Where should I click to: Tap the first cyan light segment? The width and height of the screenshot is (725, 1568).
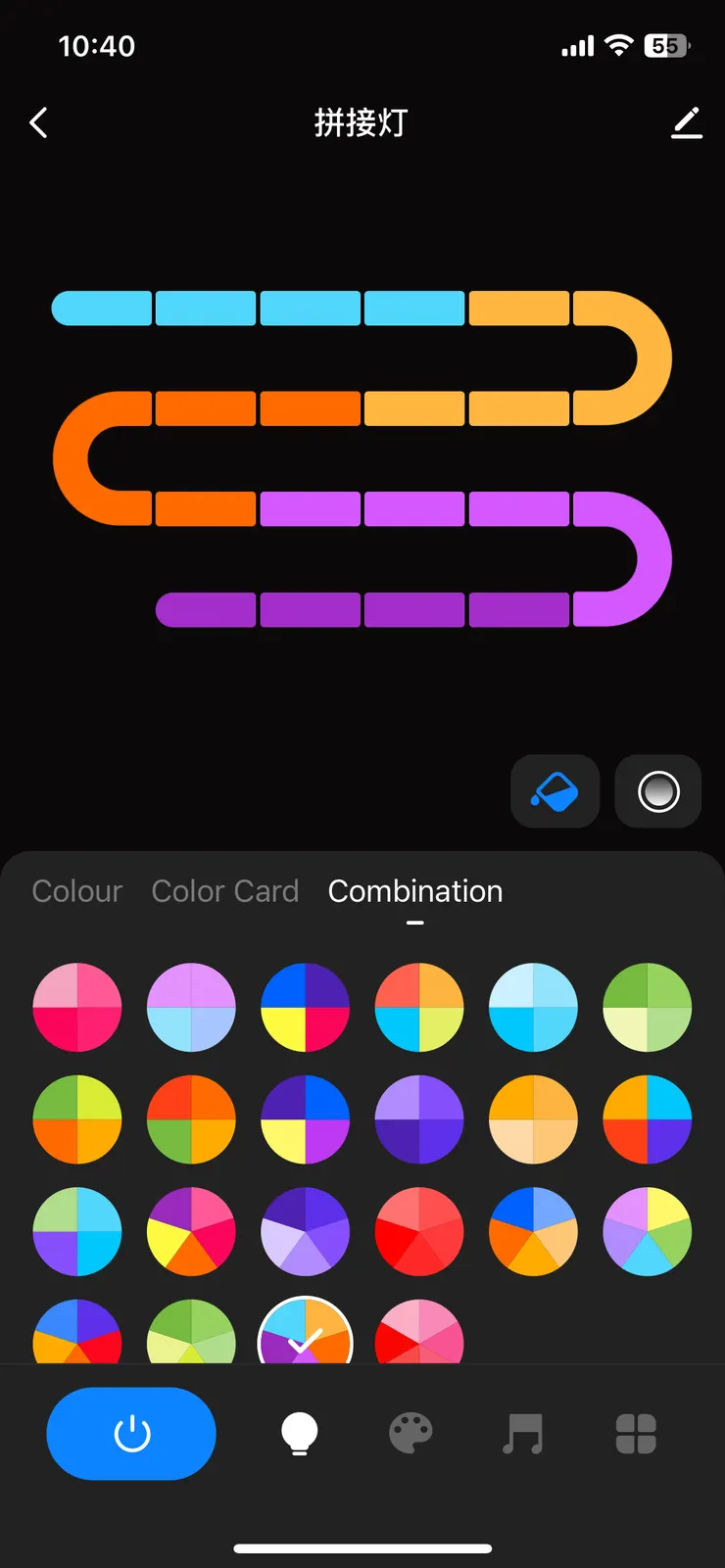click(x=102, y=308)
